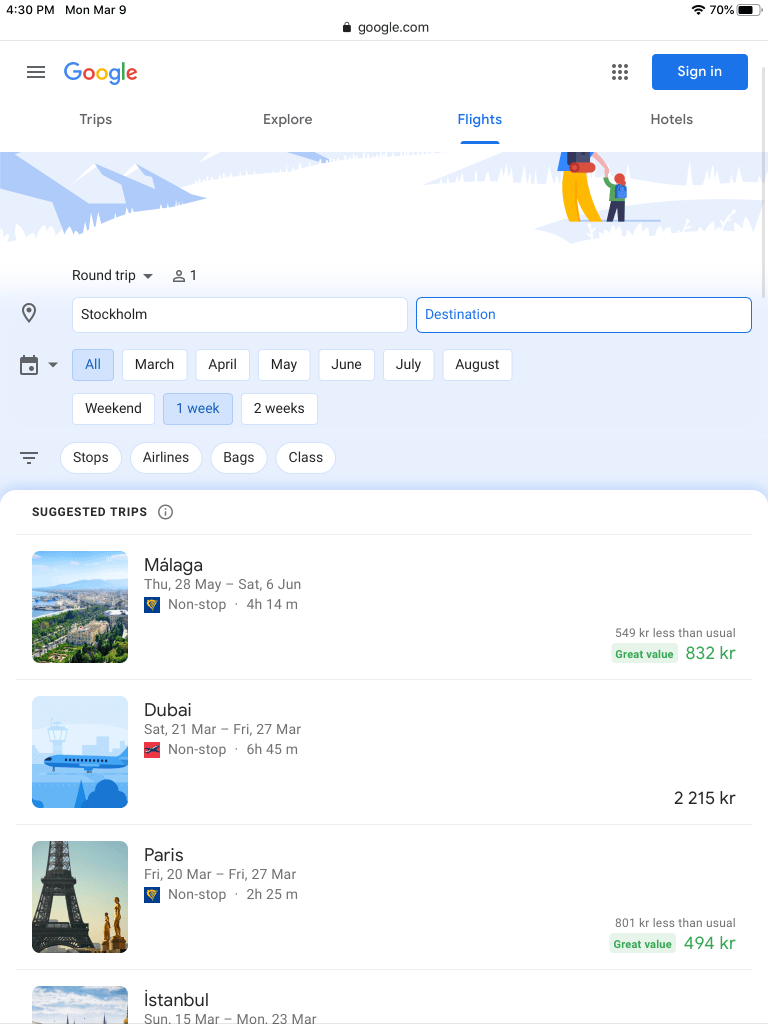Edit the Stockholm origin field
The width and height of the screenshot is (768, 1024).
(x=239, y=314)
